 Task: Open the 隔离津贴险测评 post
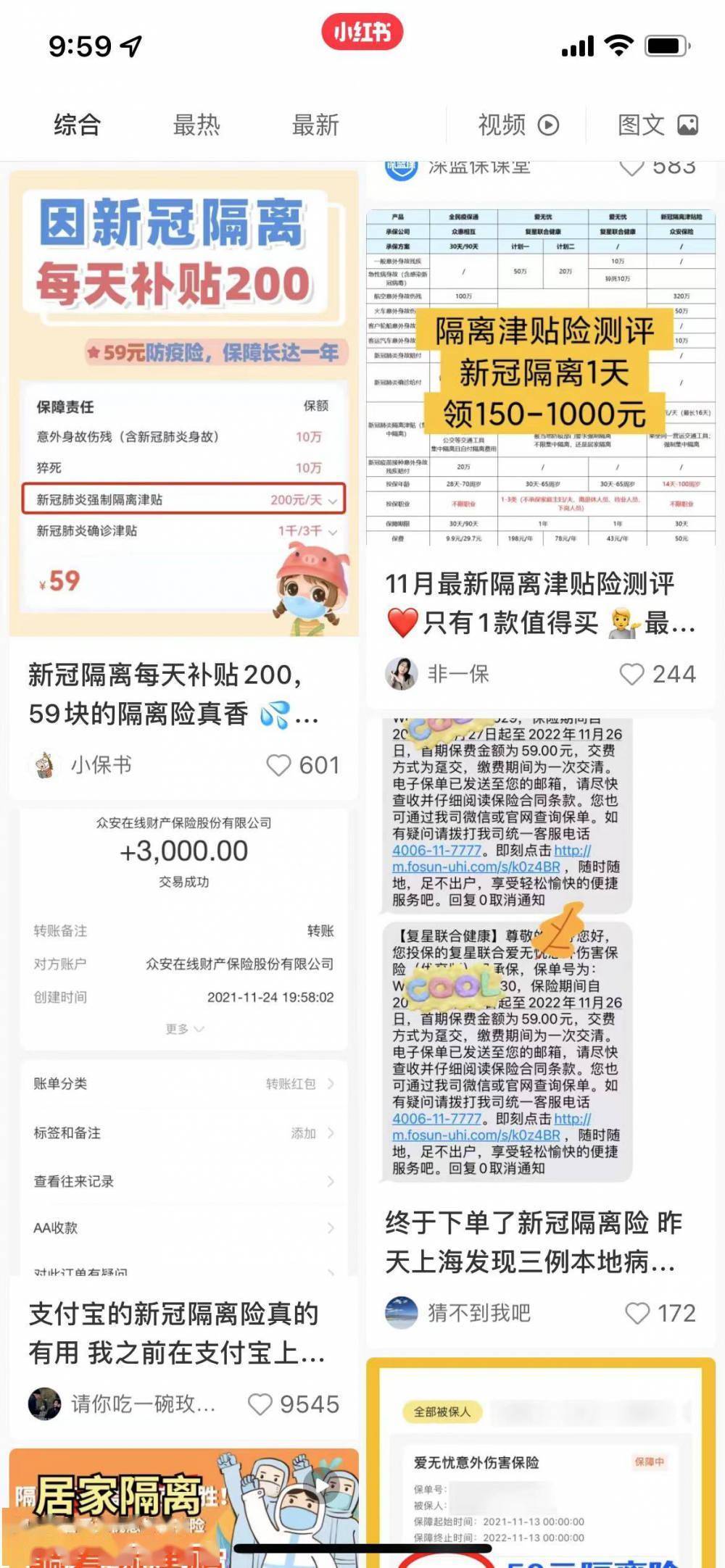[x=540, y=377]
